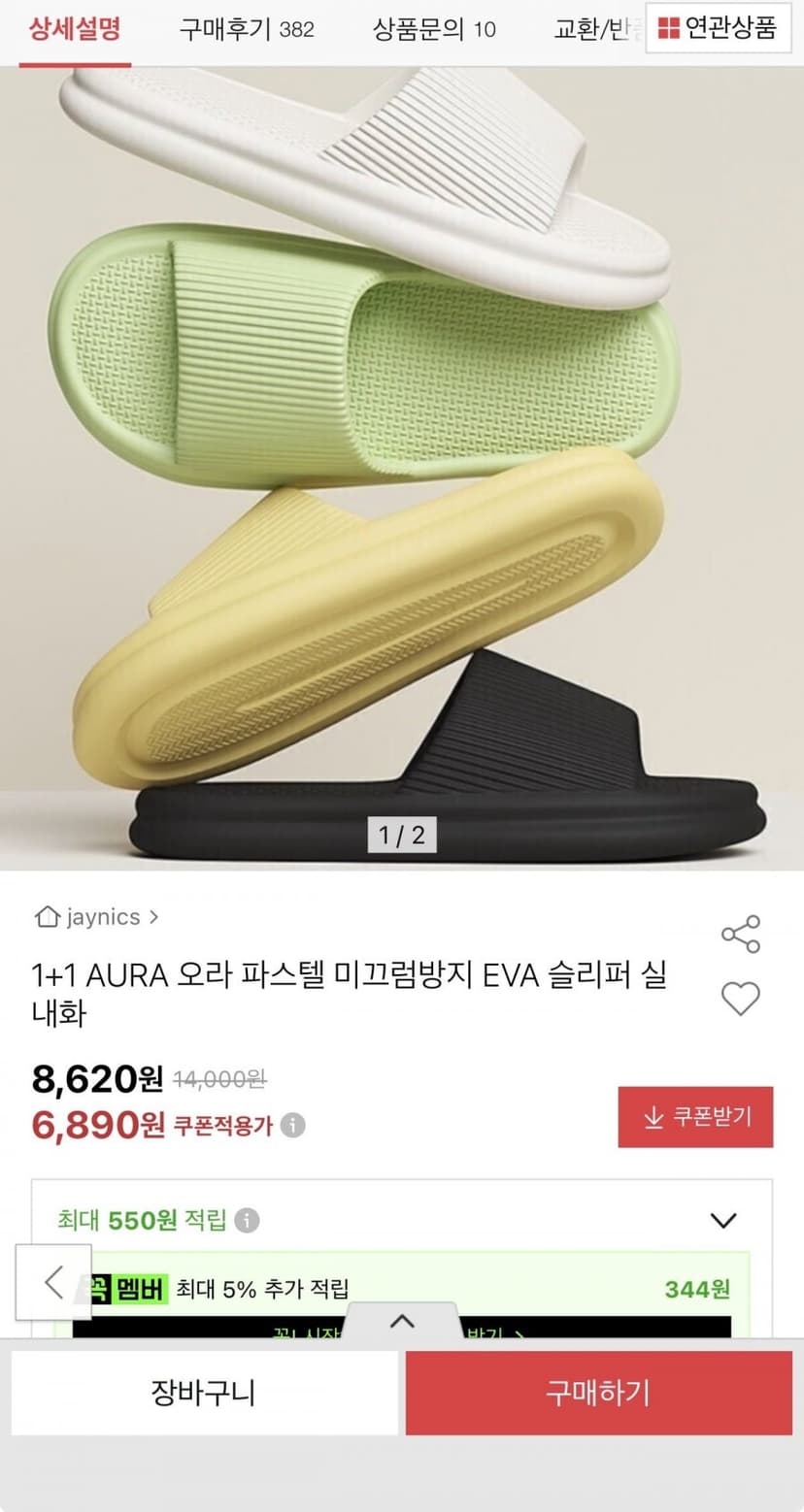The image size is (804, 1512).
Task: Open the 교환/반품 exchange and return tab
Action: point(597,29)
